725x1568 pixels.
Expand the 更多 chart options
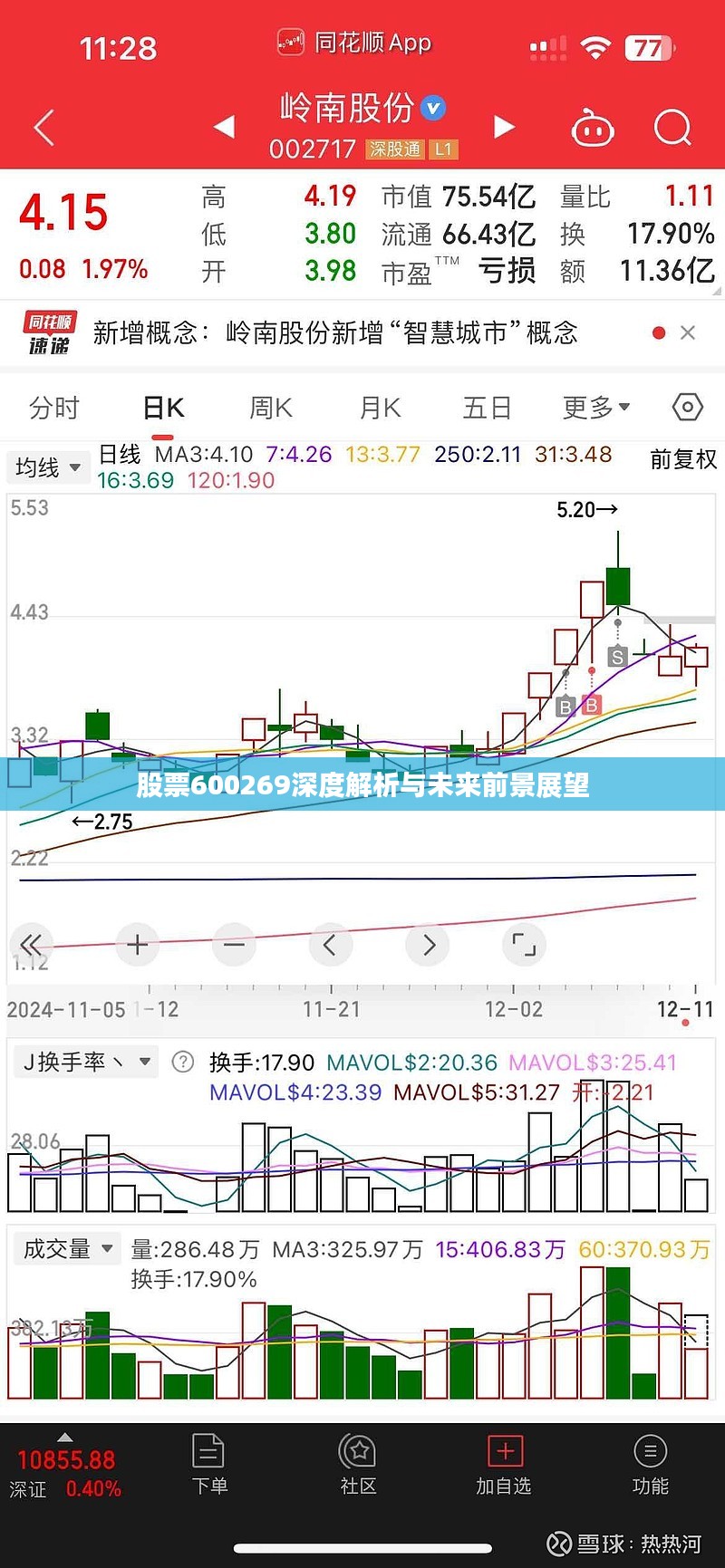pyautogui.click(x=595, y=409)
